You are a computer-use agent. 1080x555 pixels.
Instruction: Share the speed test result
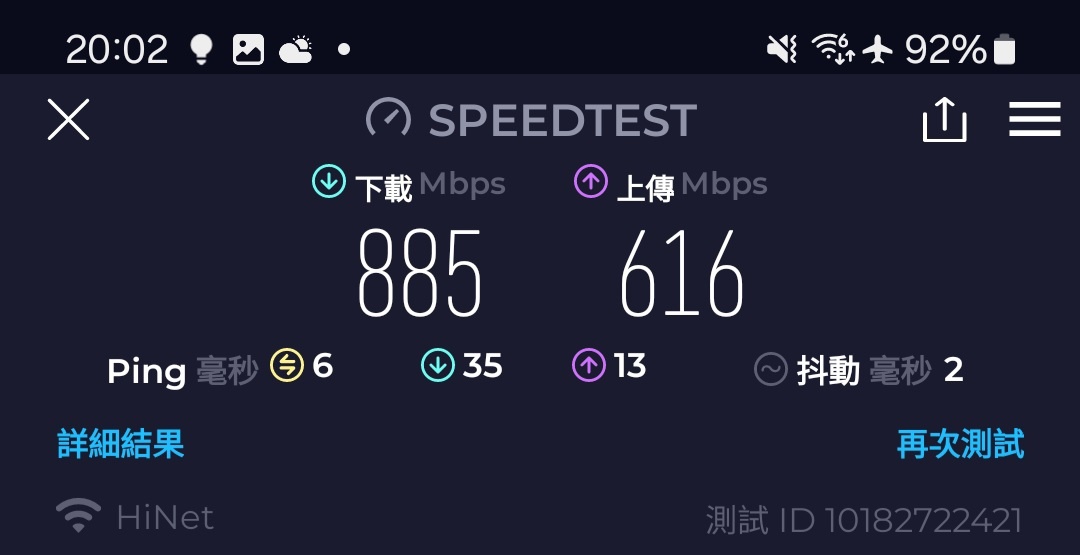944,121
